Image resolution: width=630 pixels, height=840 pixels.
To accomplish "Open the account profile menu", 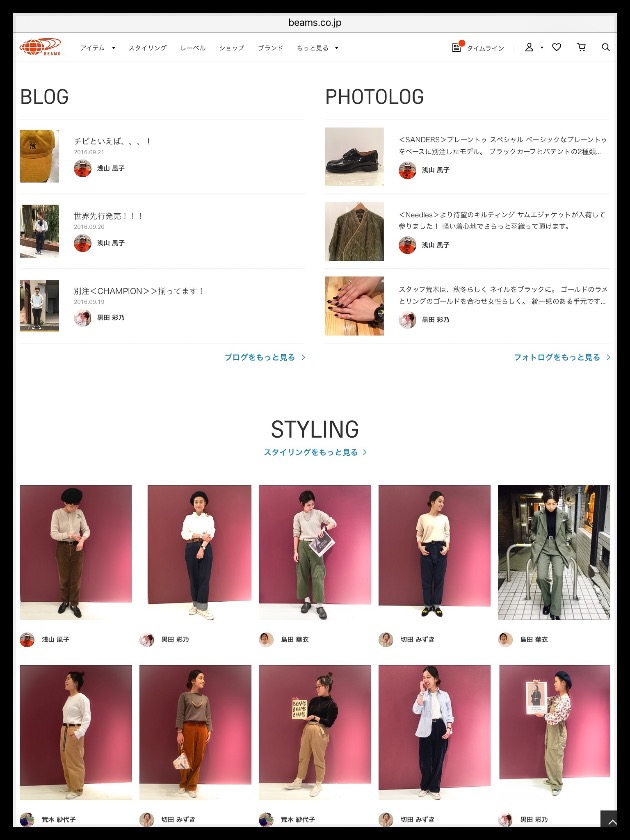I will [x=531, y=47].
